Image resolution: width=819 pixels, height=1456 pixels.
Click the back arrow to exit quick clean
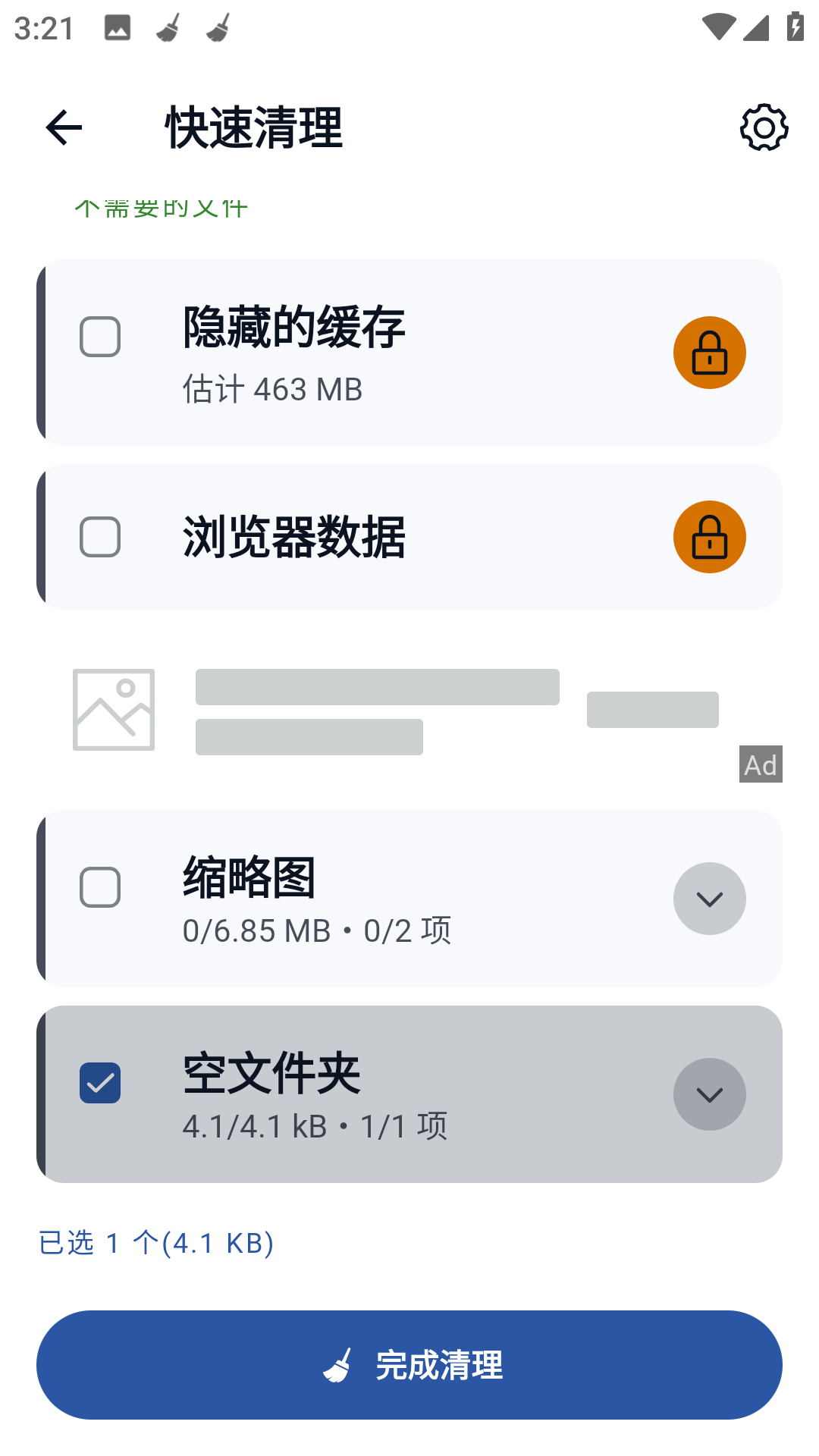click(63, 127)
